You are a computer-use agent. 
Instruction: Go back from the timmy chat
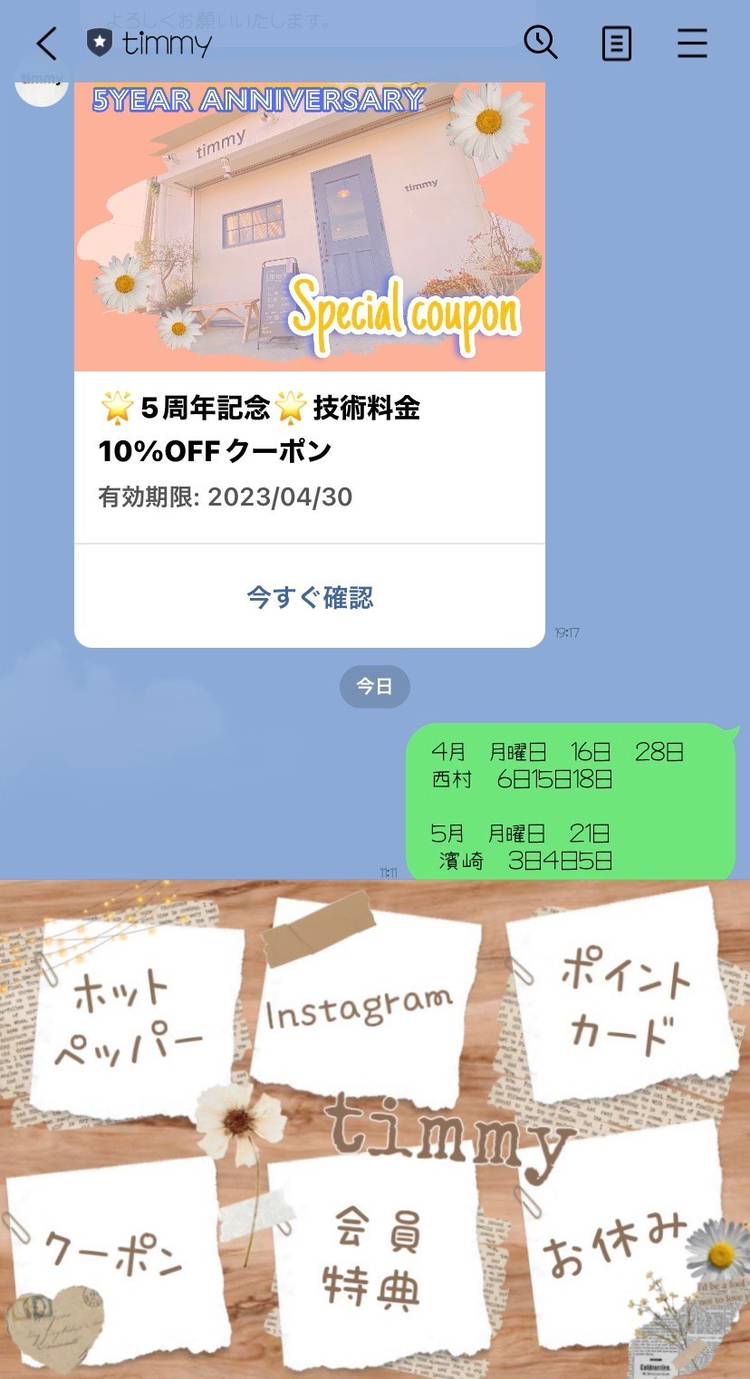(x=45, y=44)
